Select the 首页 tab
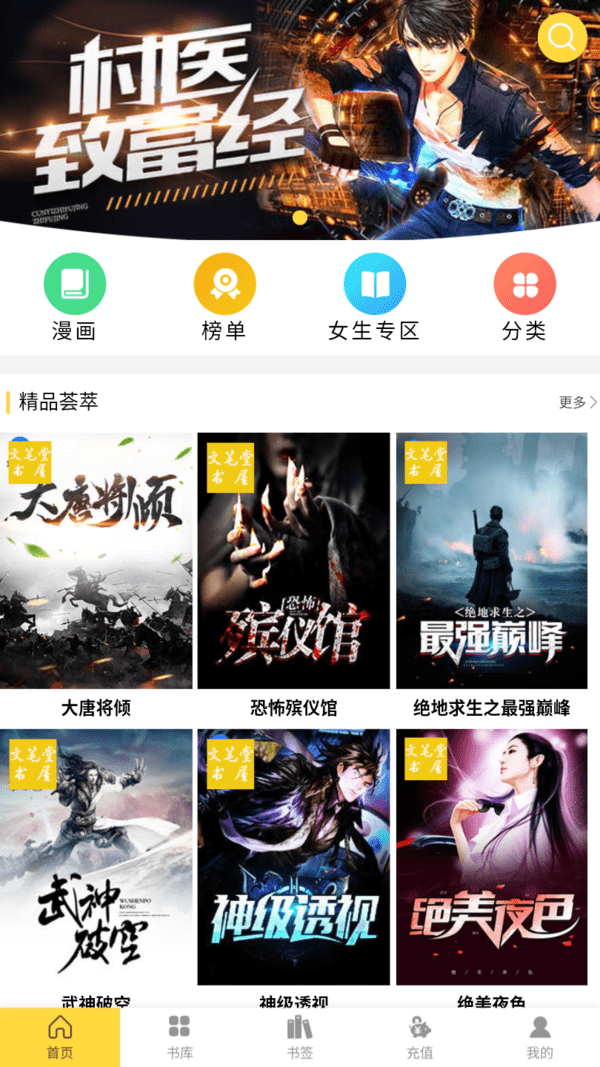Image resolution: width=600 pixels, height=1067 pixels. [x=60, y=1037]
